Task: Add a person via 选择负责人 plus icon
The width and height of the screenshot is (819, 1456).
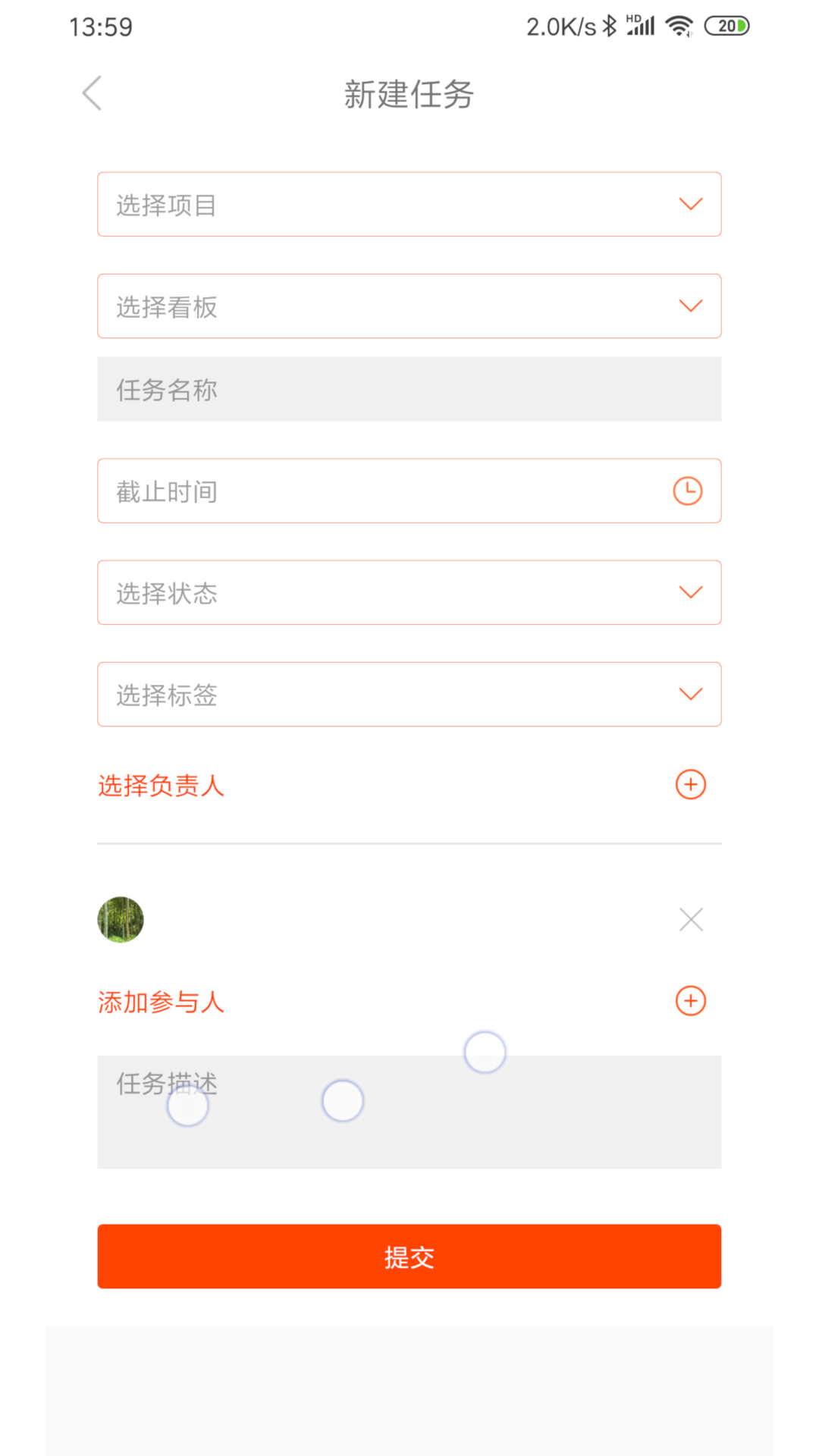Action: (x=690, y=784)
